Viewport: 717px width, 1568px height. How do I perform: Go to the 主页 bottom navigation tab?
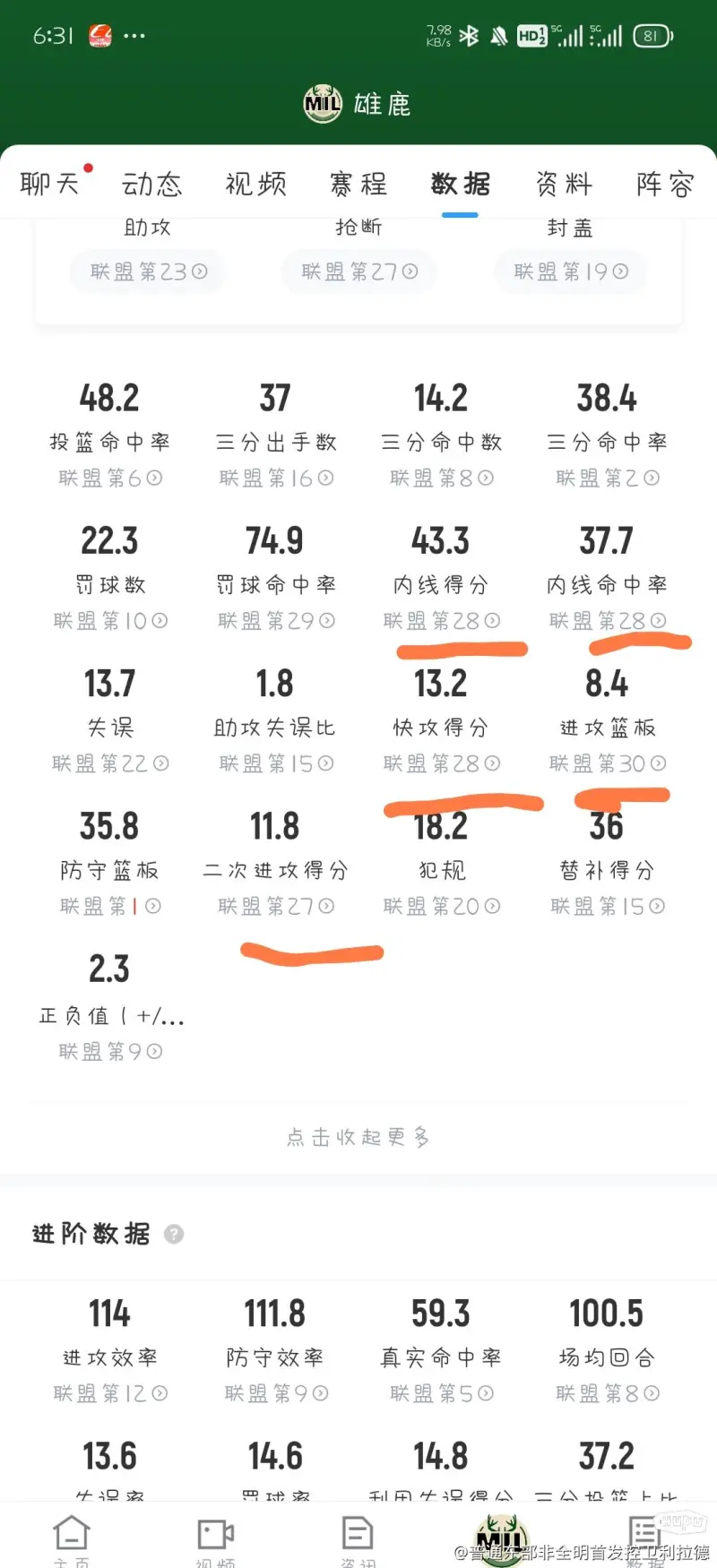(72, 1538)
